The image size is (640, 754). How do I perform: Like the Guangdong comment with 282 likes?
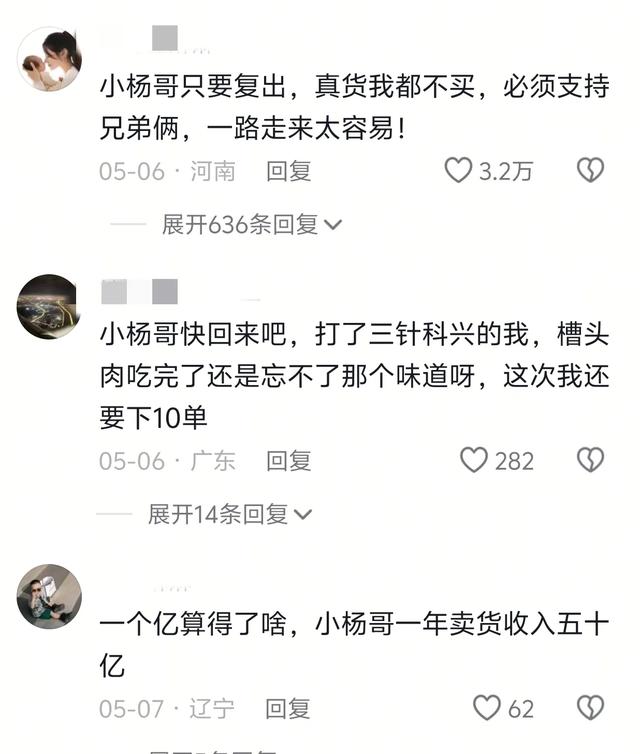(473, 460)
